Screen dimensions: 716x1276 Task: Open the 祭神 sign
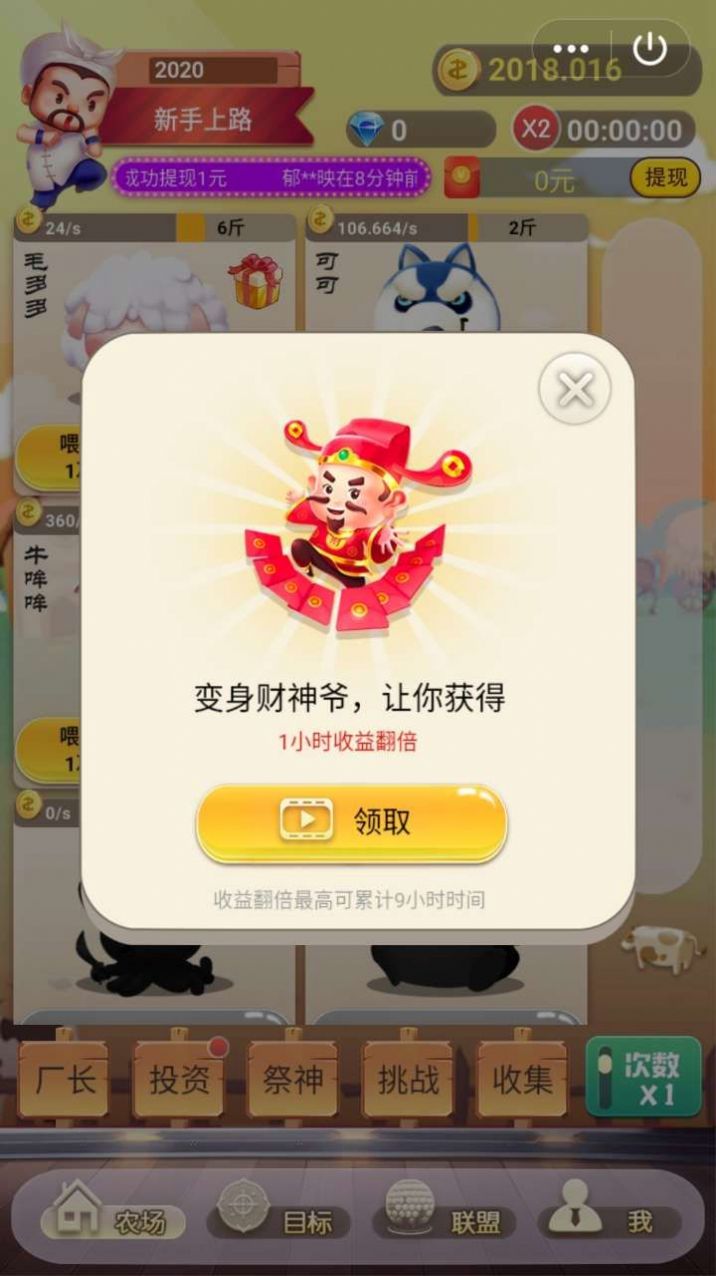pyautogui.click(x=293, y=1080)
